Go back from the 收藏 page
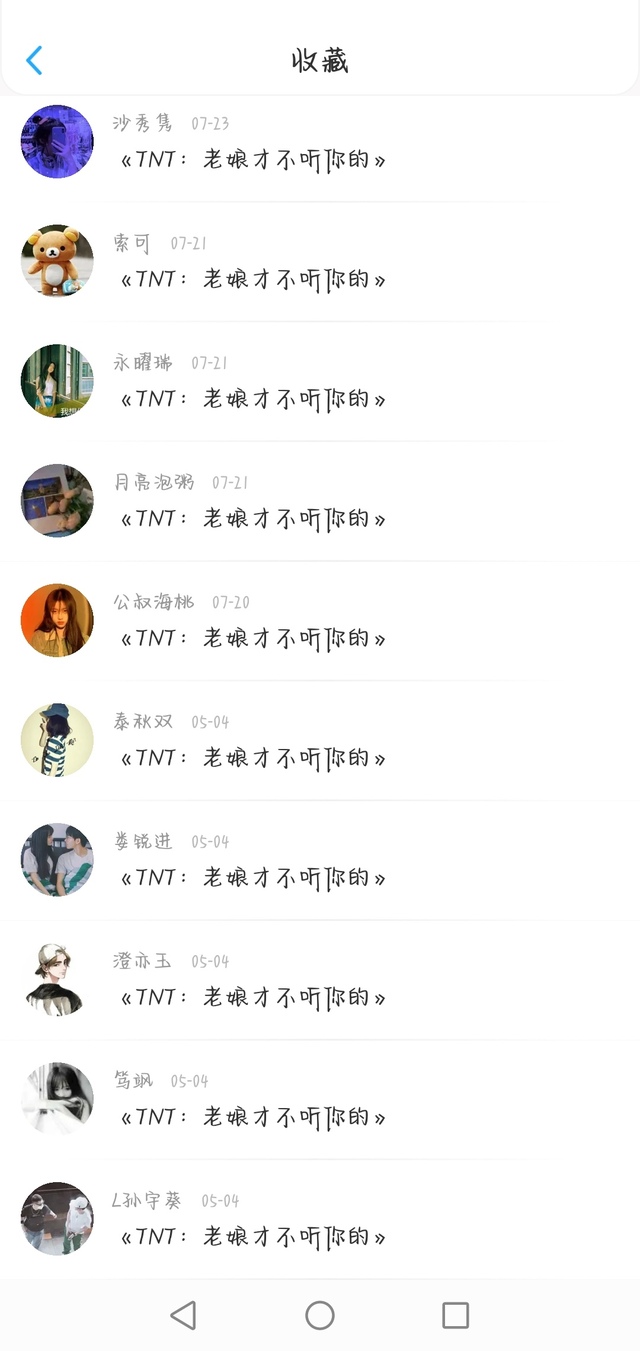This screenshot has height=1351, width=640. click(x=34, y=61)
